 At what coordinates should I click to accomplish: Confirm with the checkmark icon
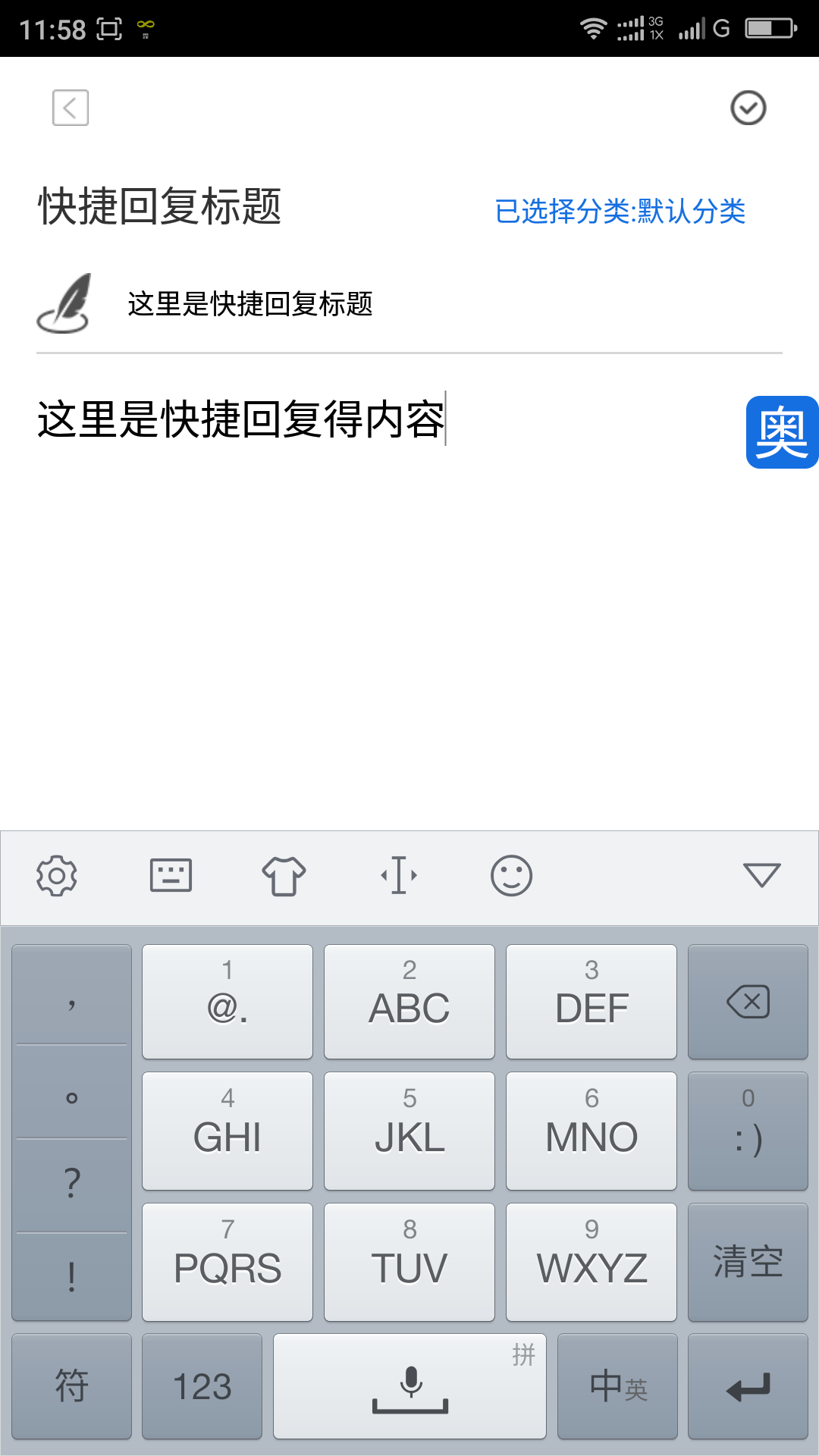(x=748, y=108)
